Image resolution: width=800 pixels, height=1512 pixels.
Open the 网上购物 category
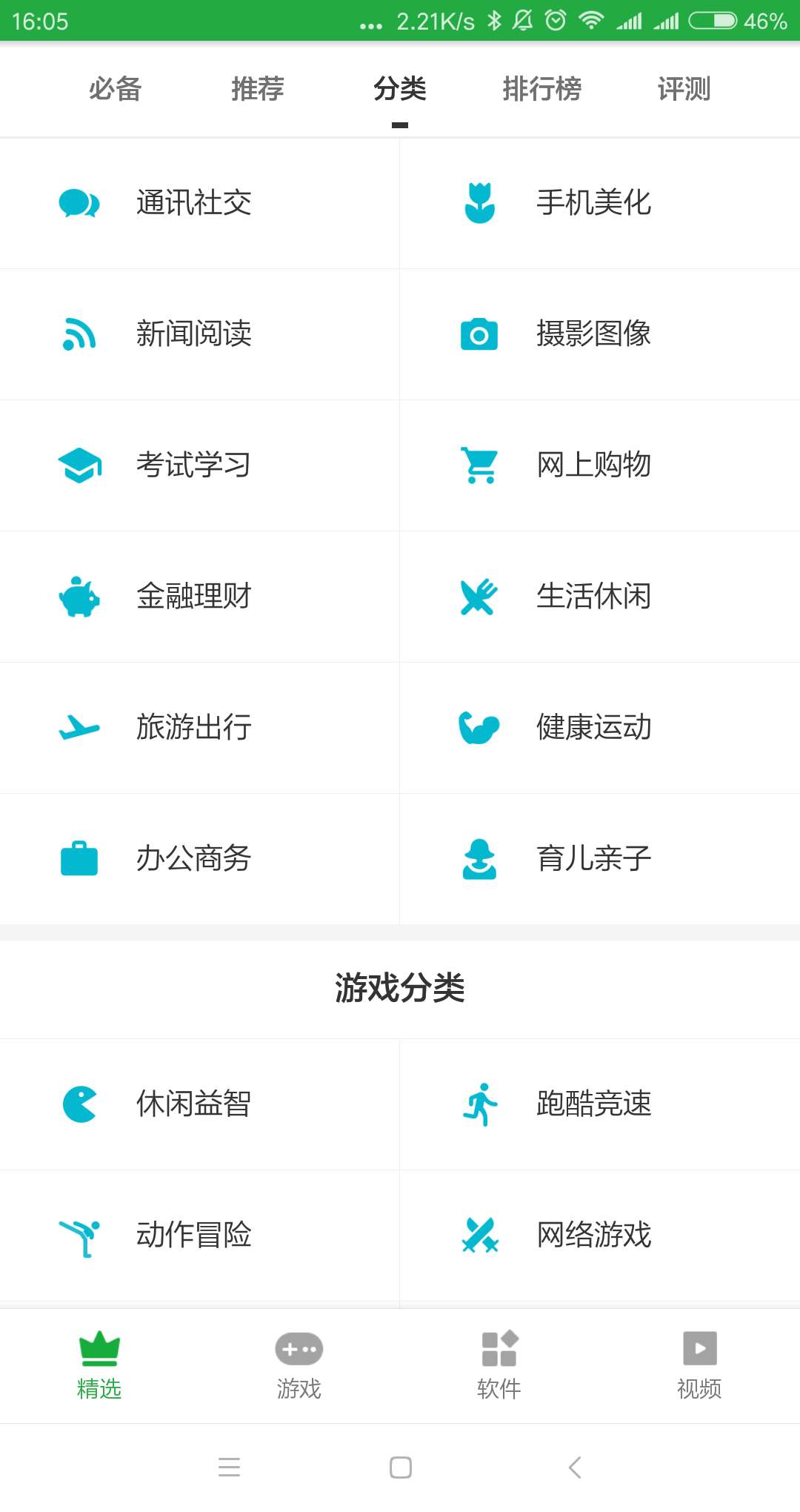pyautogui.click(x=594, y=465)
